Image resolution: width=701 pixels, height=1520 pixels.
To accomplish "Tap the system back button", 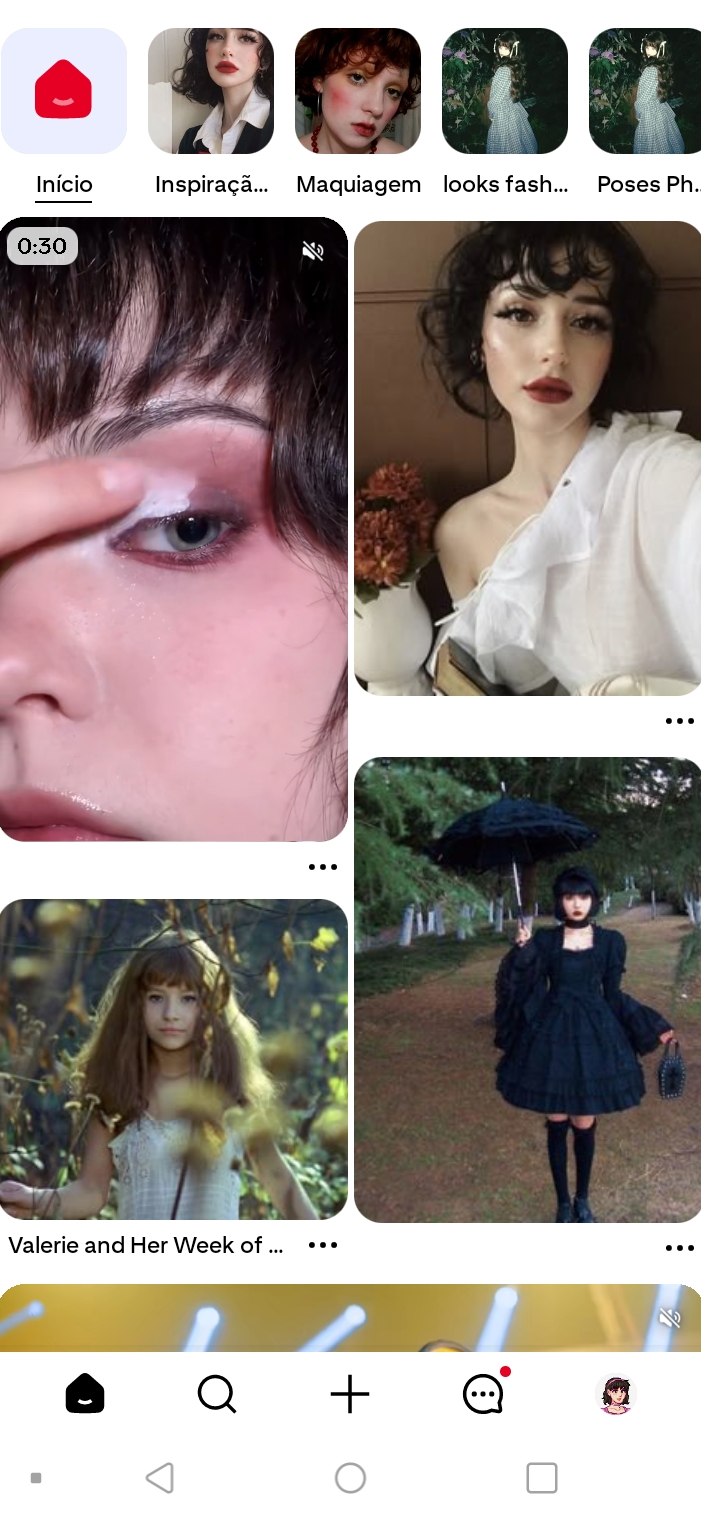I will [x=160, y=1478].
